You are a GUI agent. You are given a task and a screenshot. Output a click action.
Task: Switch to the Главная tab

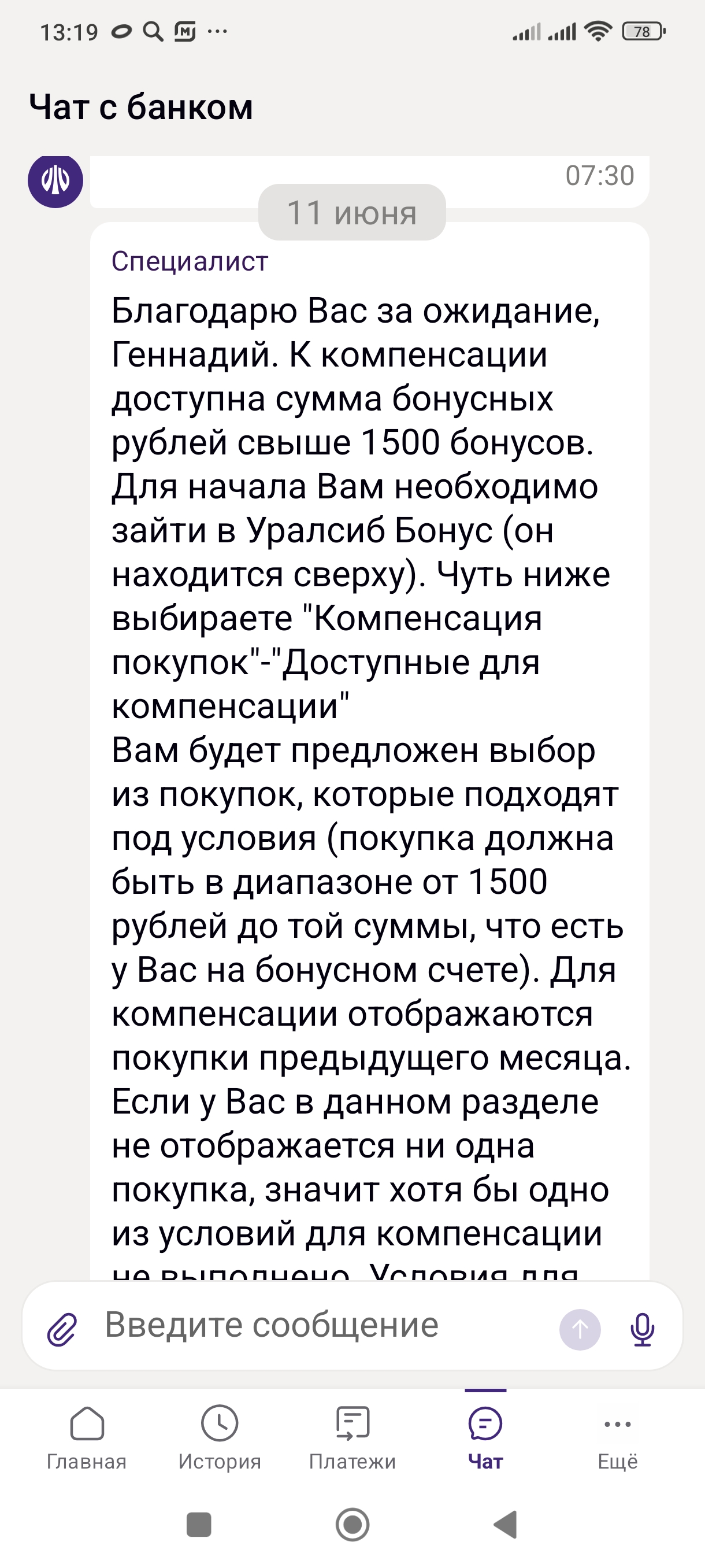(87, 1439)
